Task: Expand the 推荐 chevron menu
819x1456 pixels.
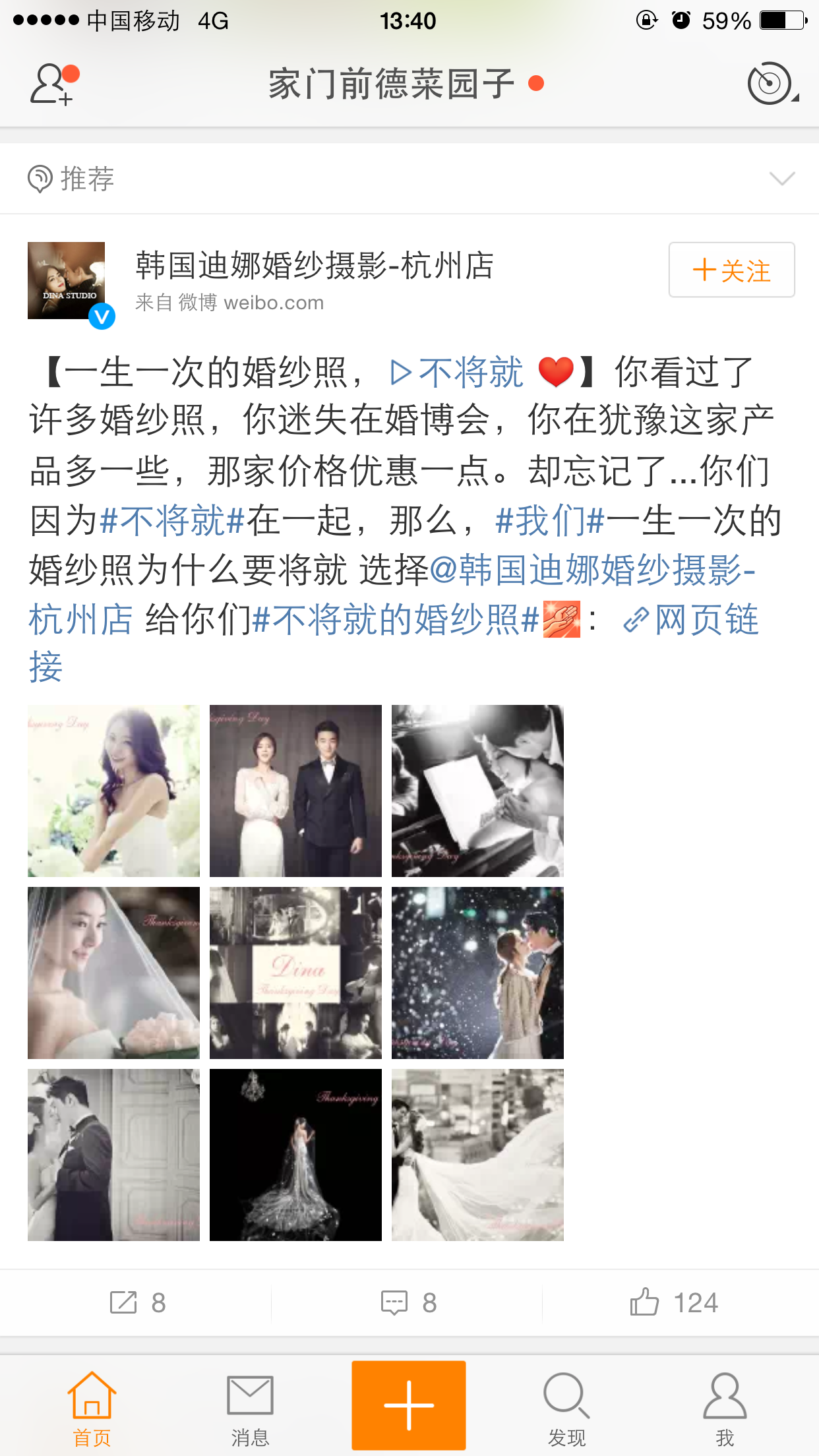Action: point(781,179)
